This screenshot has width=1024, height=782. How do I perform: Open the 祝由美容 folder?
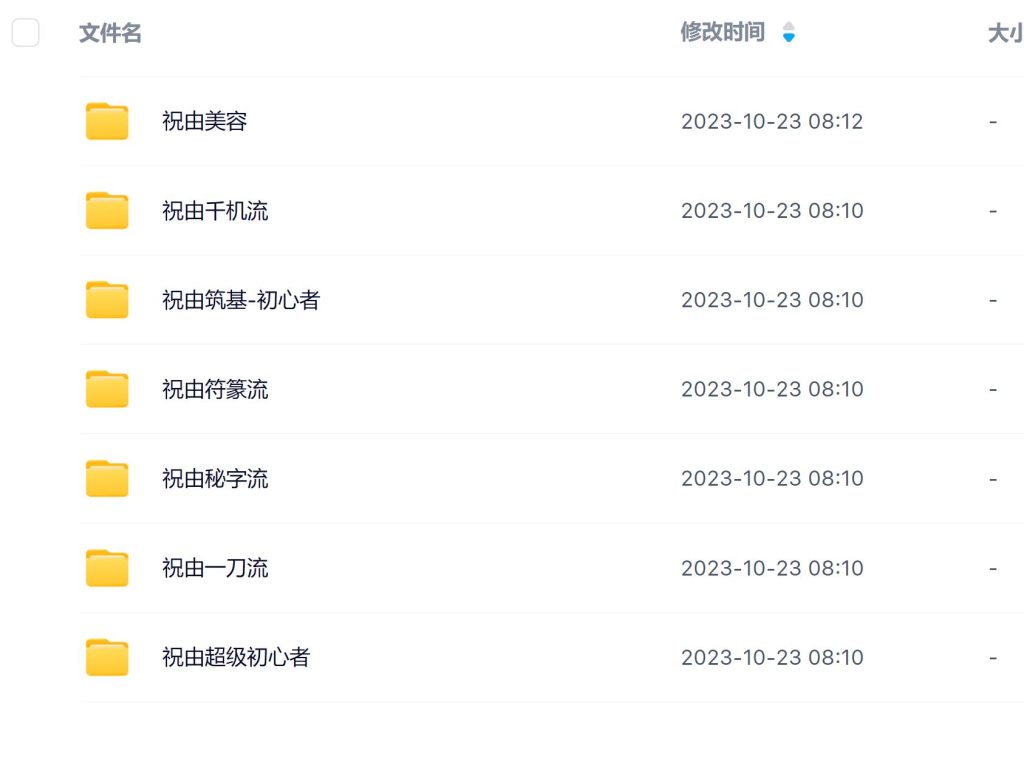[204, 122]
